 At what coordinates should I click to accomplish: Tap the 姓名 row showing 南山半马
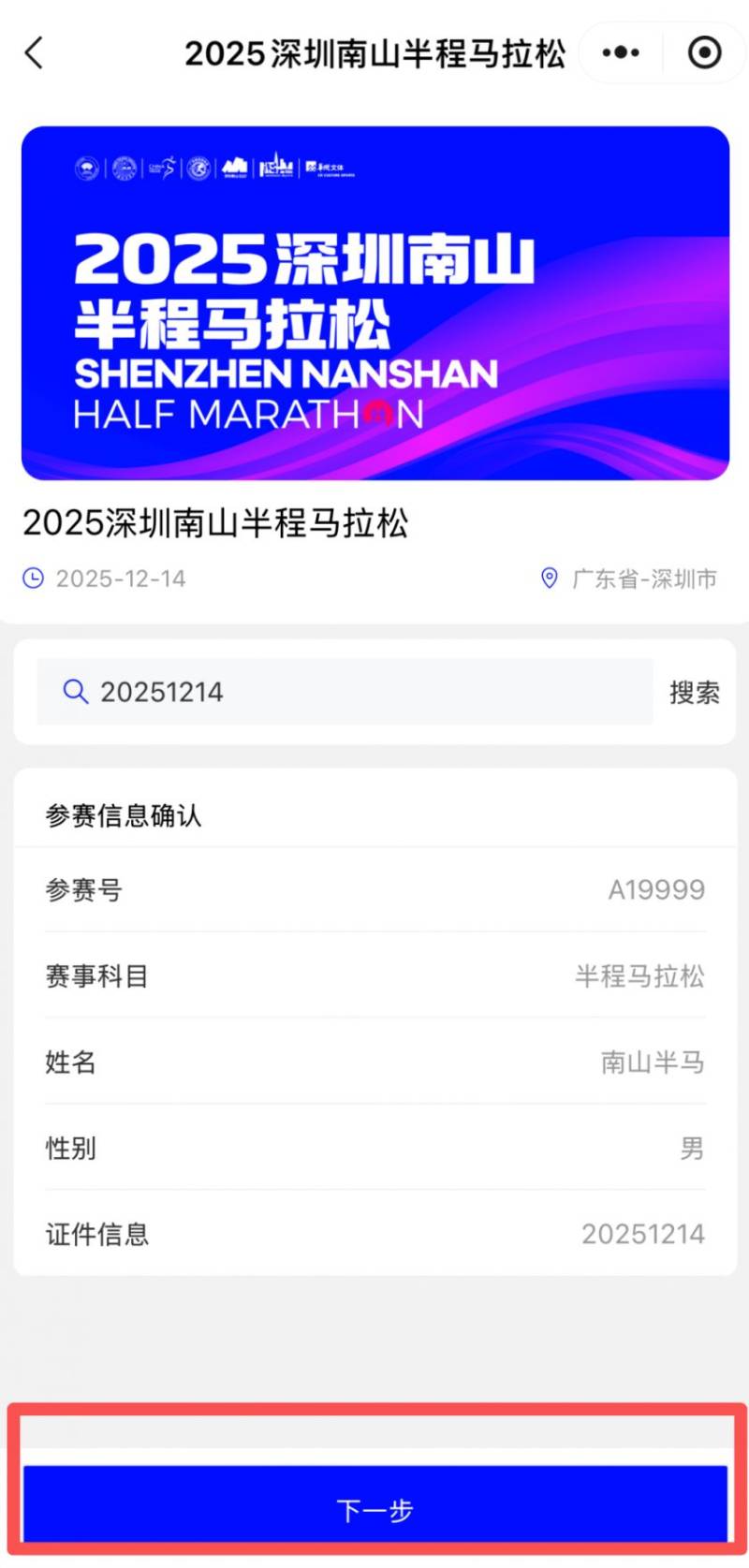(x=653, y=1062)
